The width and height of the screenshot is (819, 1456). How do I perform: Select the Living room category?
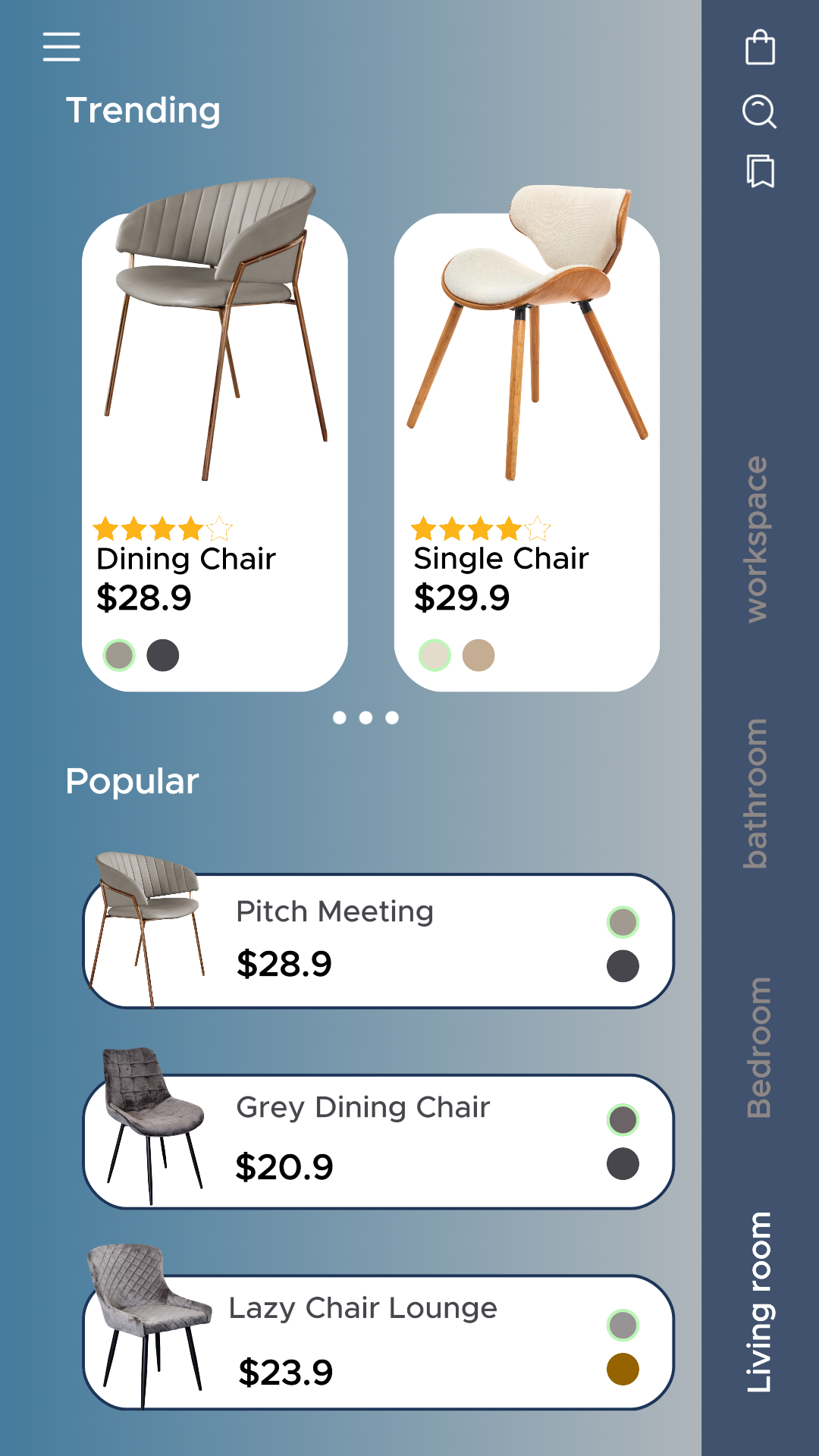pos(758,1302)
